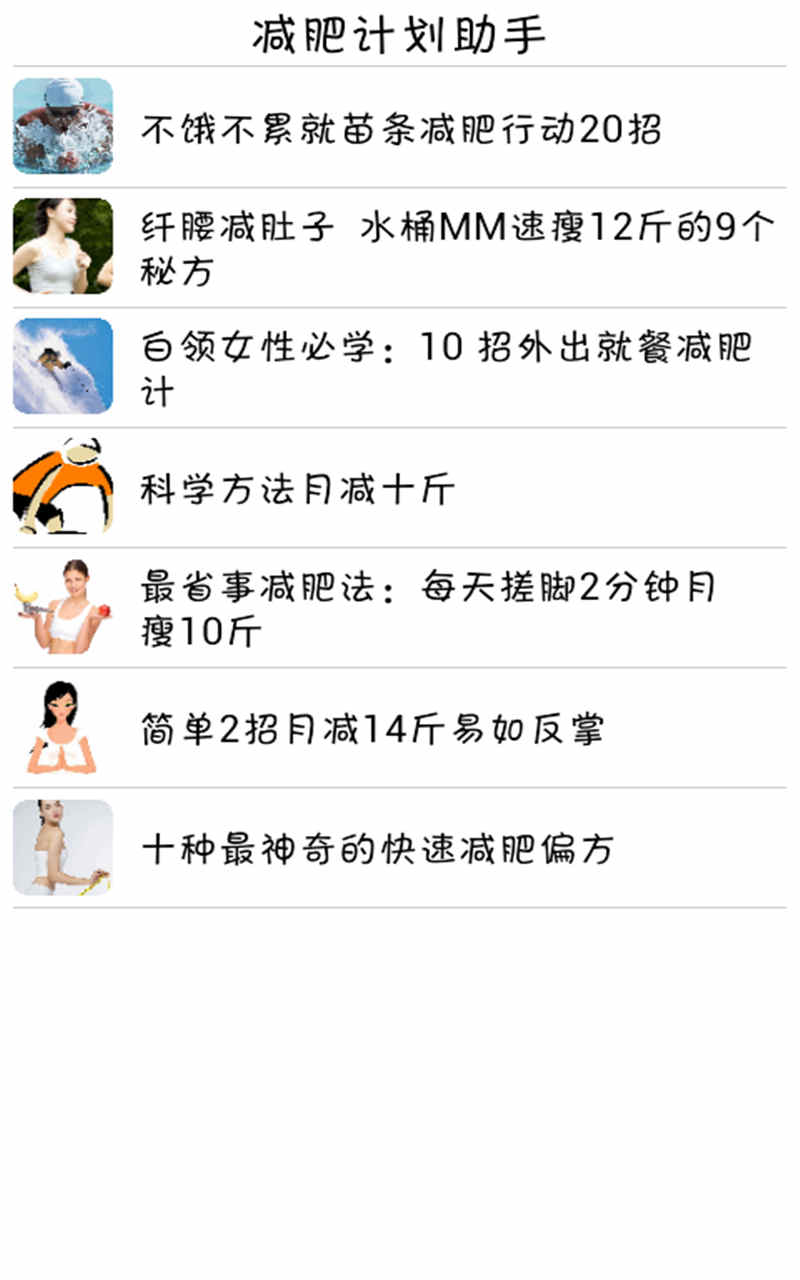View 最省事减肥法：每天搓脚2分钟 article
This screenshot has height=1280, width=800.
coord(400,608)
